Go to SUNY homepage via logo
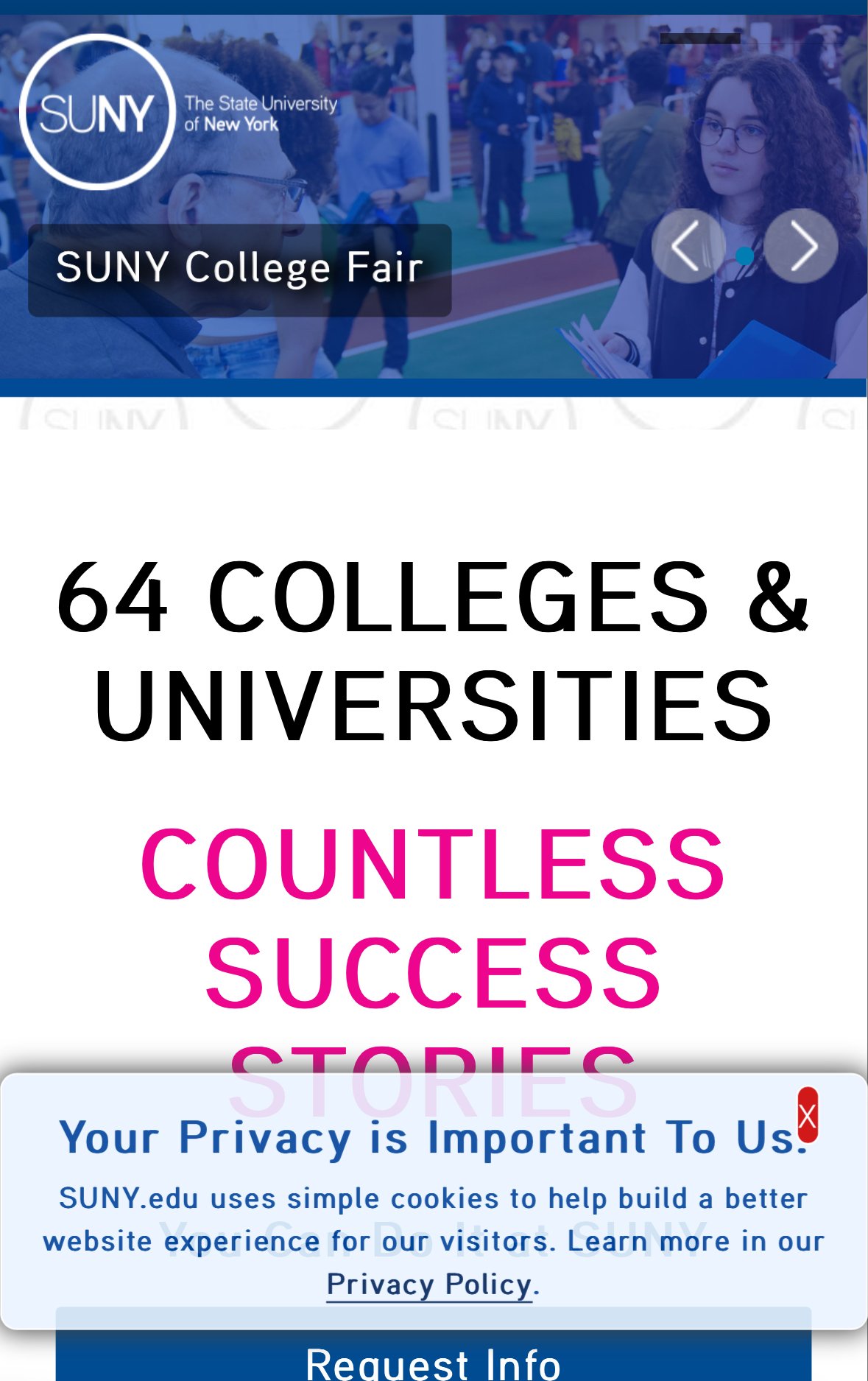 pos(97,112)
